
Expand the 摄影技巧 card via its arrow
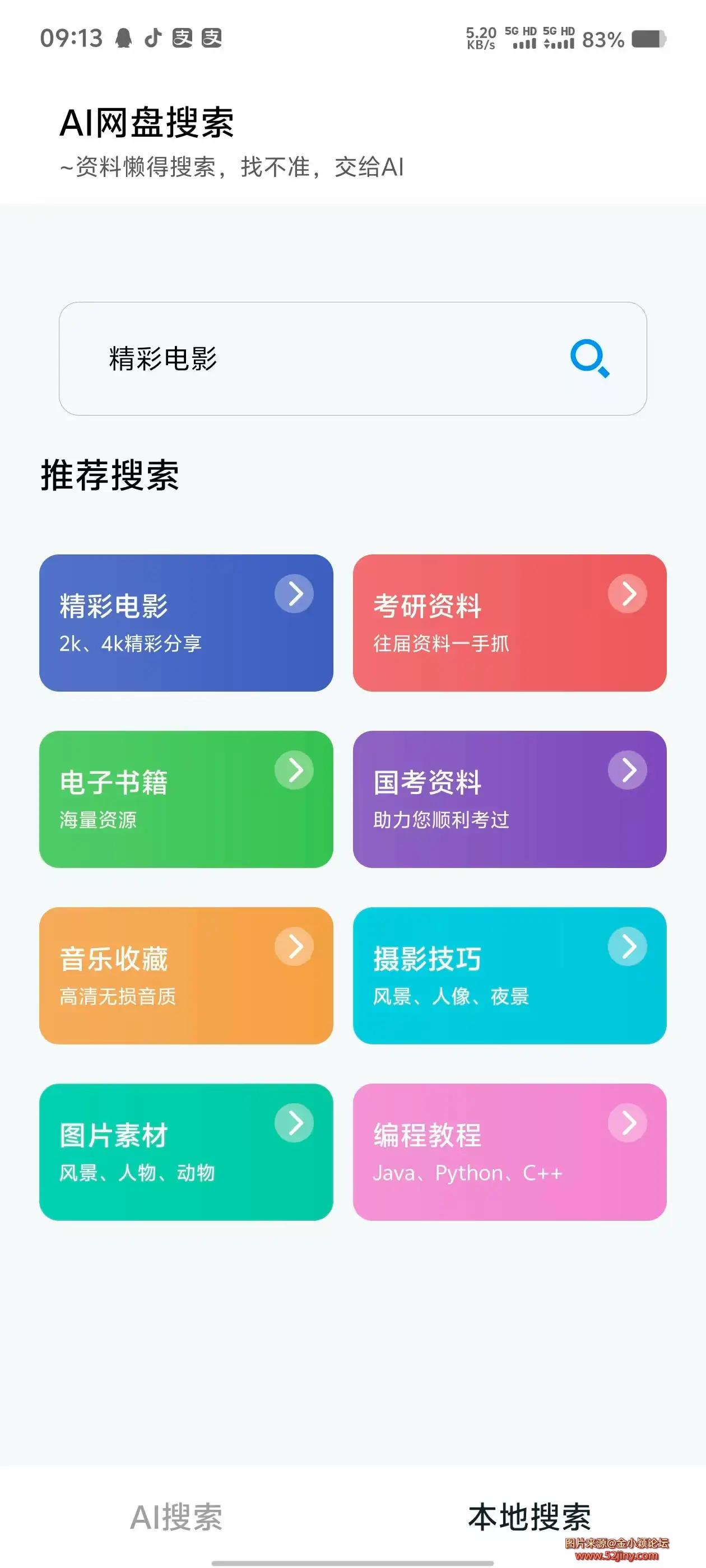point(628,946)
